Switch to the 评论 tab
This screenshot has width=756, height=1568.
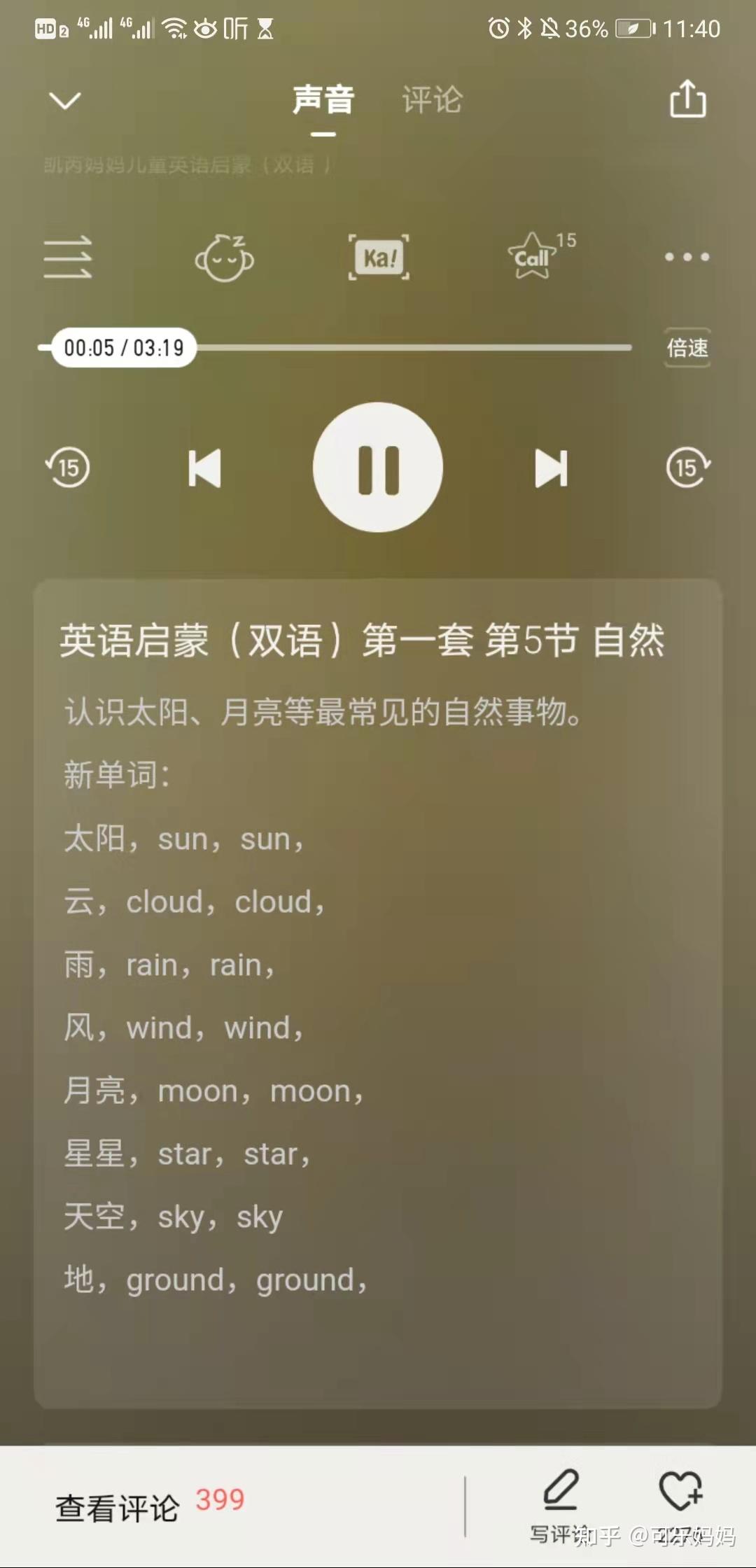pos(432,100)
